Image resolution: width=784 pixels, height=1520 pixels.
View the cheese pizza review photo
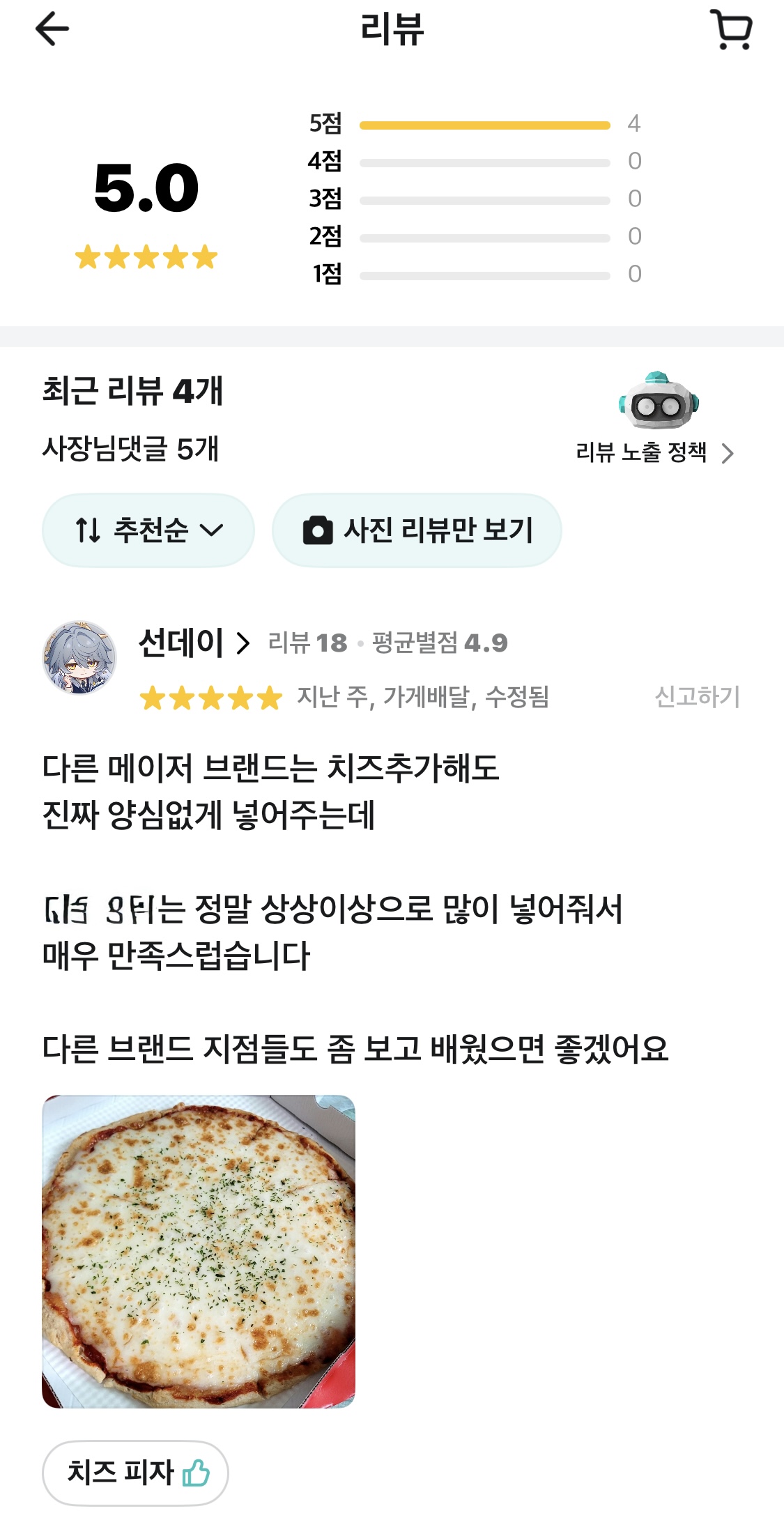coord(199,1252)
